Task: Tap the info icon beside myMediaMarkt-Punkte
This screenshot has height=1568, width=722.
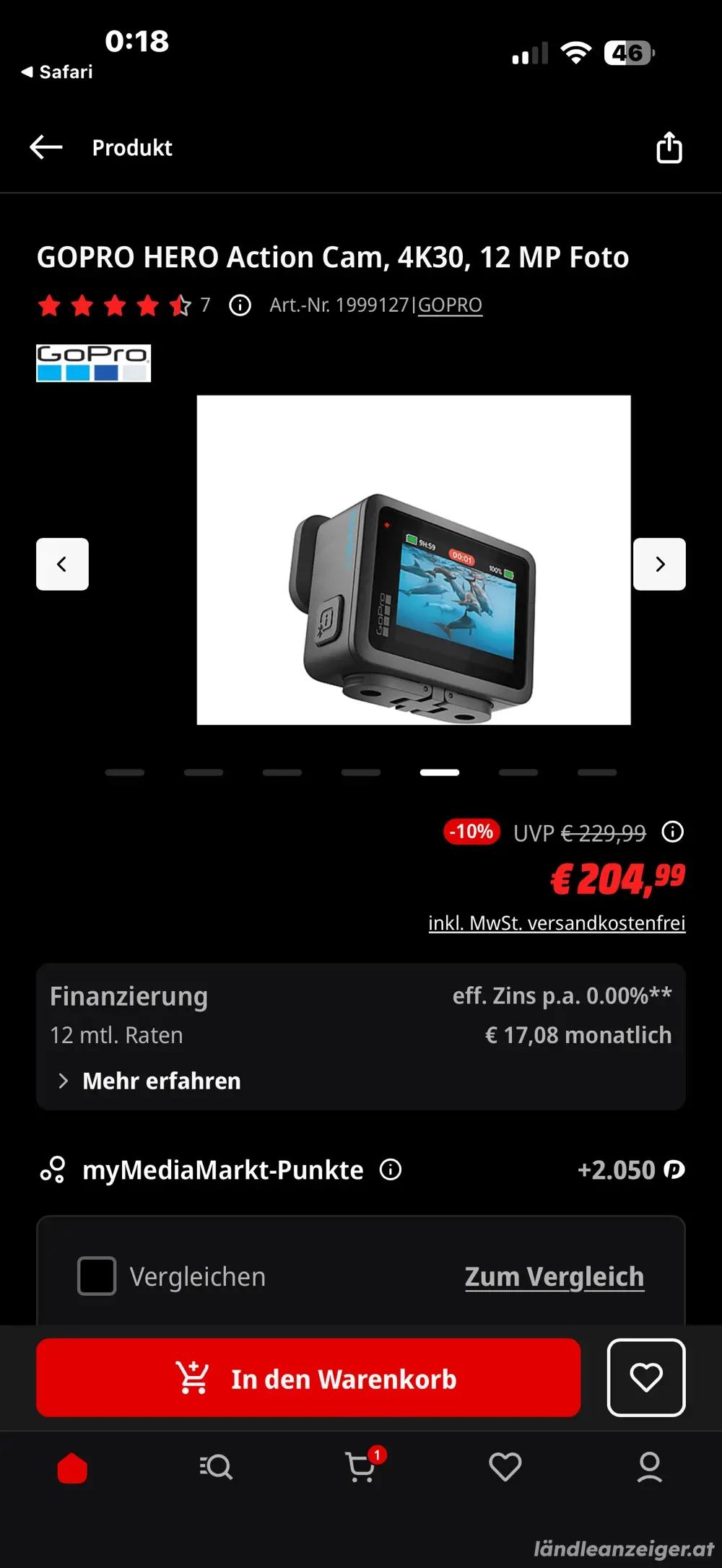Action: pyautogui.click(x=390, y=1170)
